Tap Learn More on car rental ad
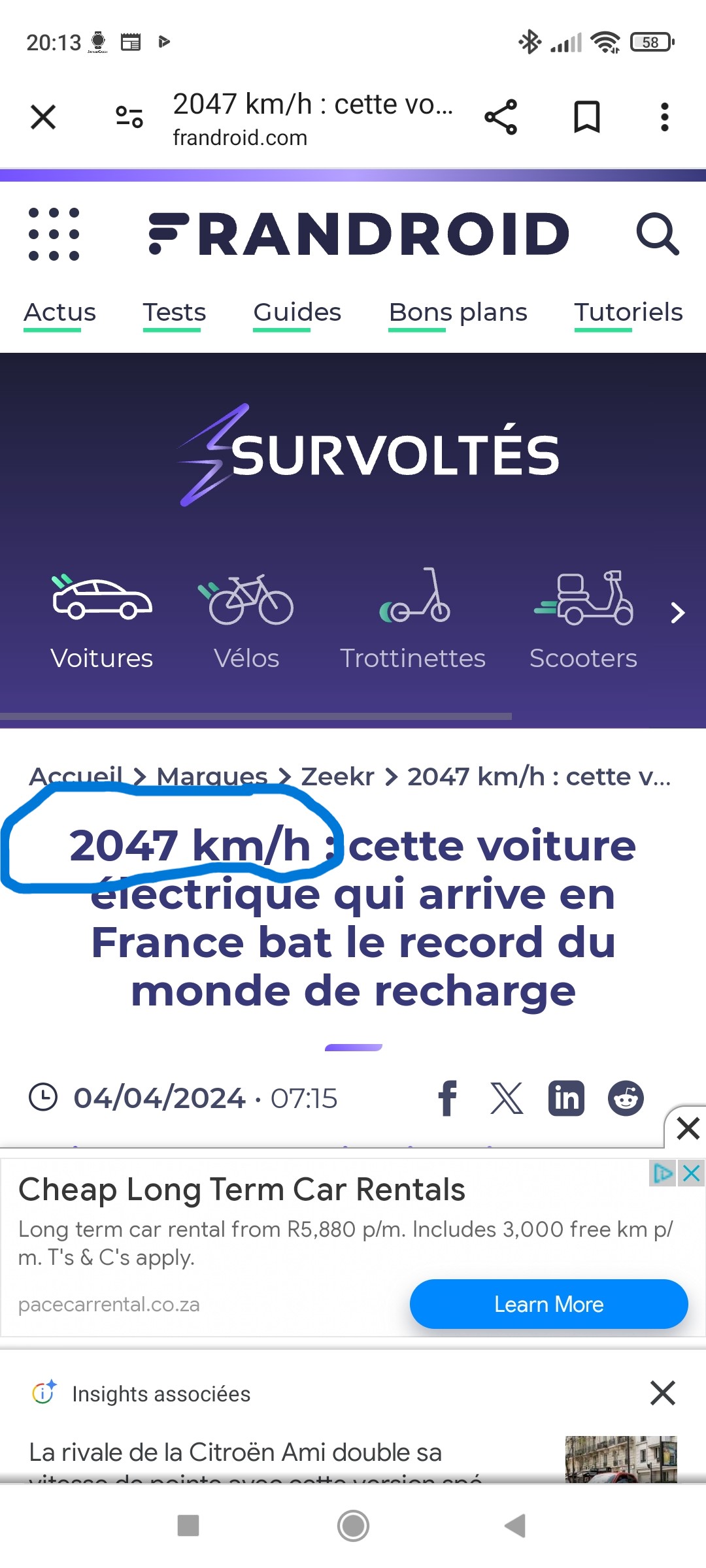706x1568 pixels. (548, 1304)
